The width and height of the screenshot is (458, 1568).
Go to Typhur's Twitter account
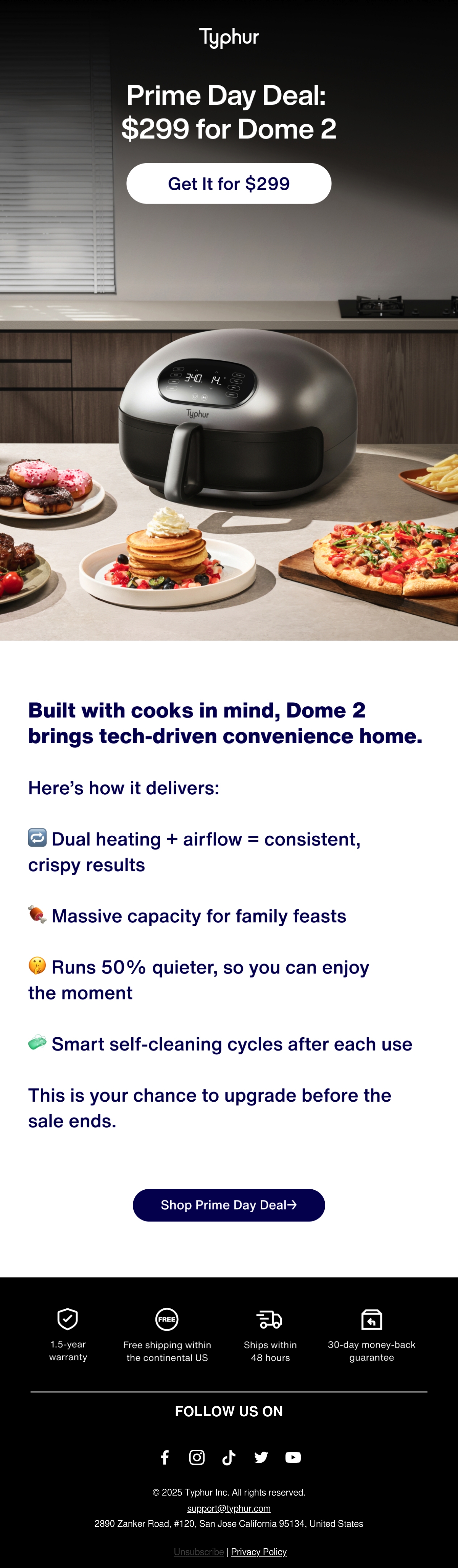point(261,1457)
